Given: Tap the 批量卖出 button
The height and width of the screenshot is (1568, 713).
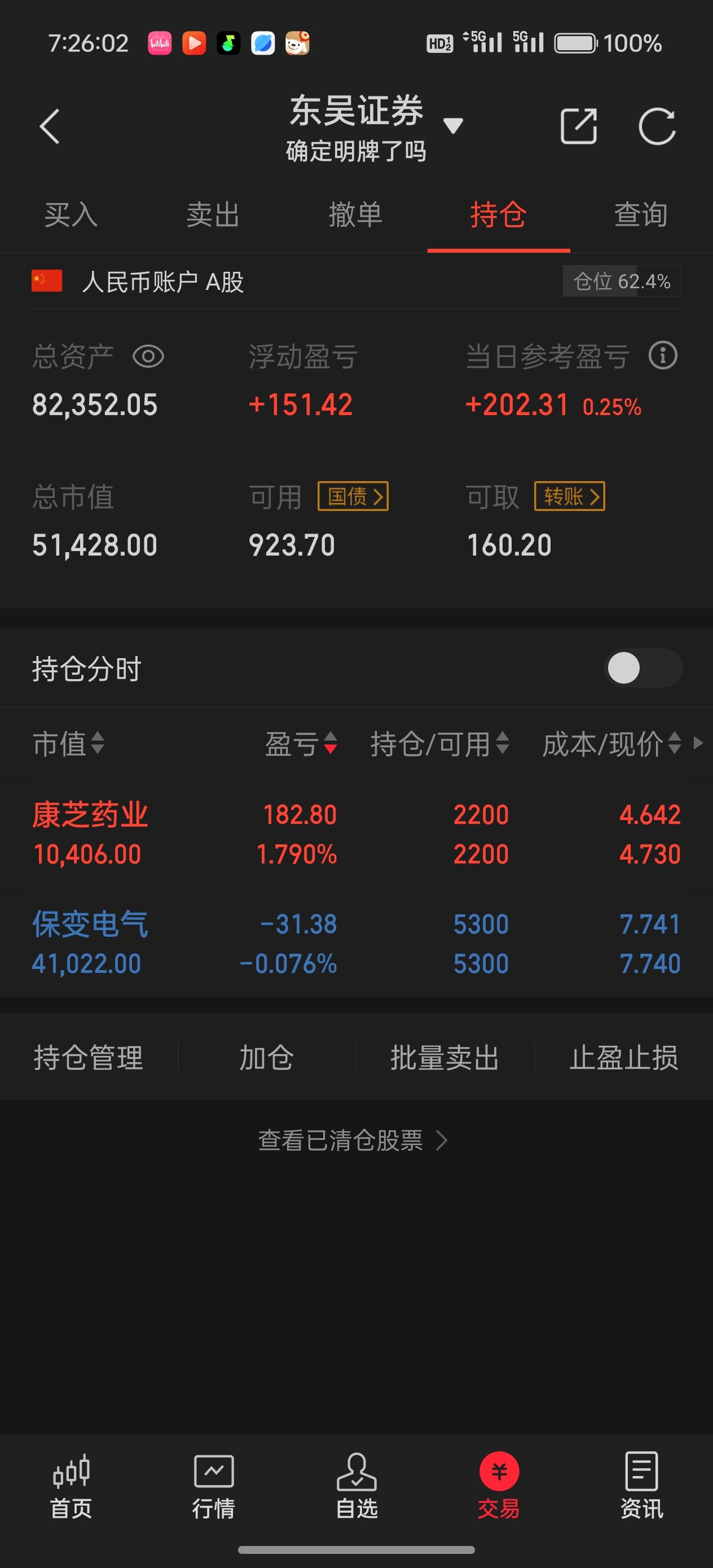Looking at the screenshot, I should (445, 1058).
